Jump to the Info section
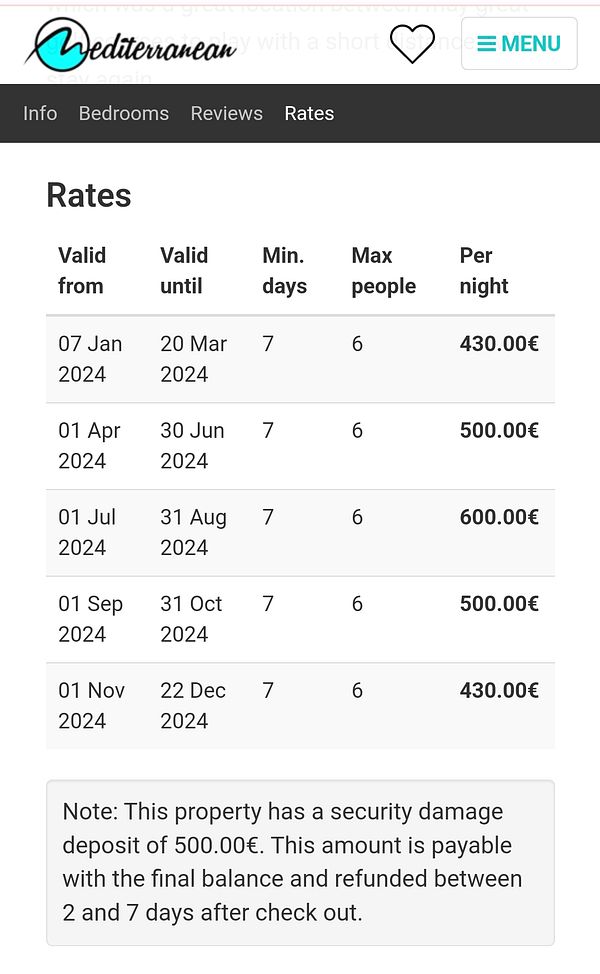 click(40, 113)
